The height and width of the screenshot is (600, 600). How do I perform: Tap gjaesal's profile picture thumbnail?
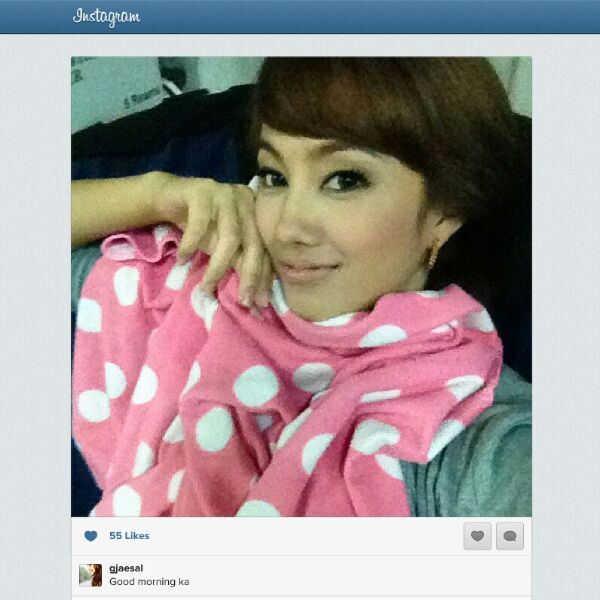pos(91,575)
